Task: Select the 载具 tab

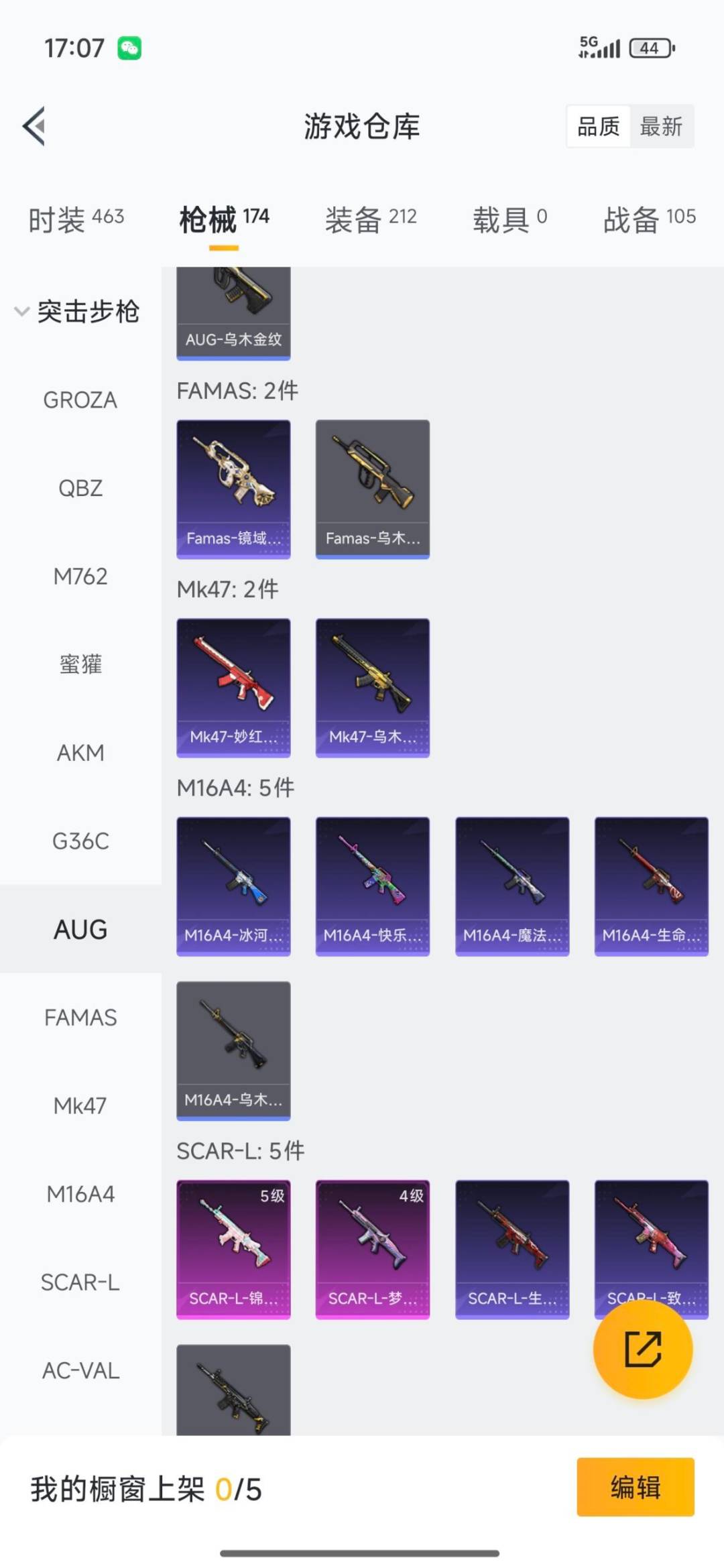Action: click(509, 219)
